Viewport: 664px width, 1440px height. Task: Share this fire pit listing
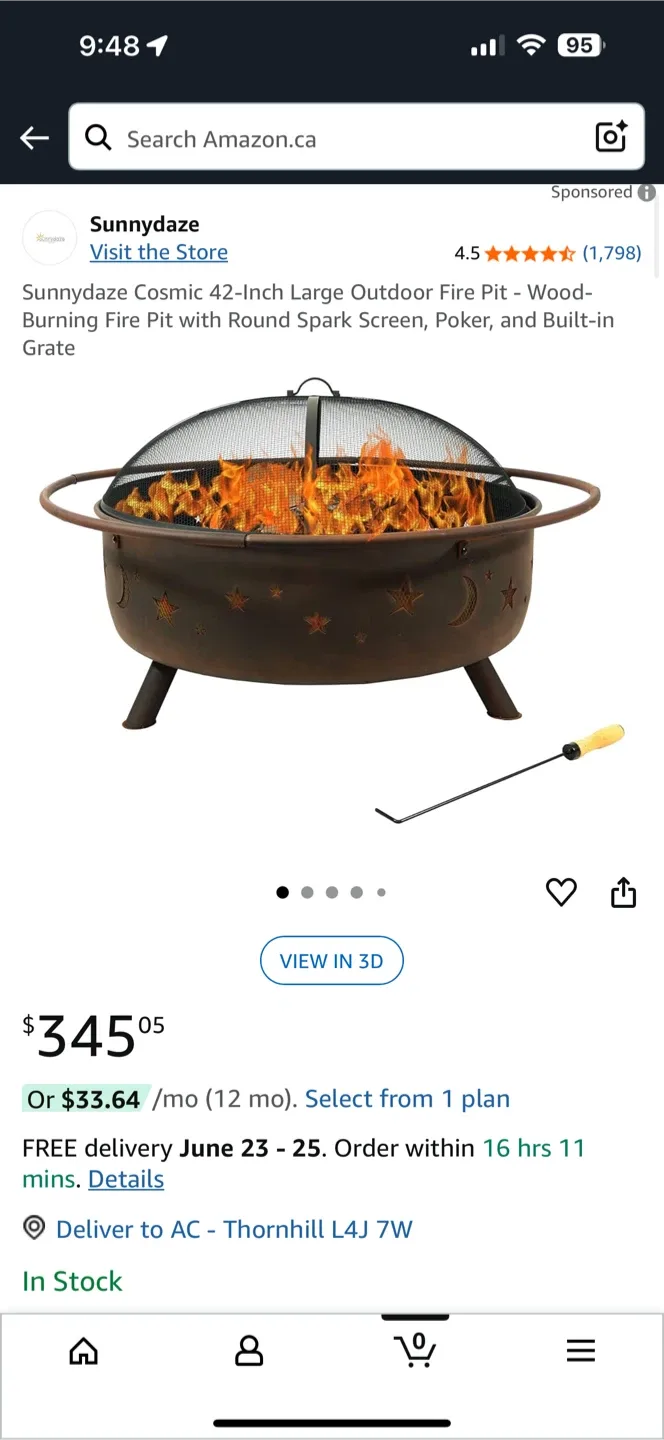coord(623,892)
